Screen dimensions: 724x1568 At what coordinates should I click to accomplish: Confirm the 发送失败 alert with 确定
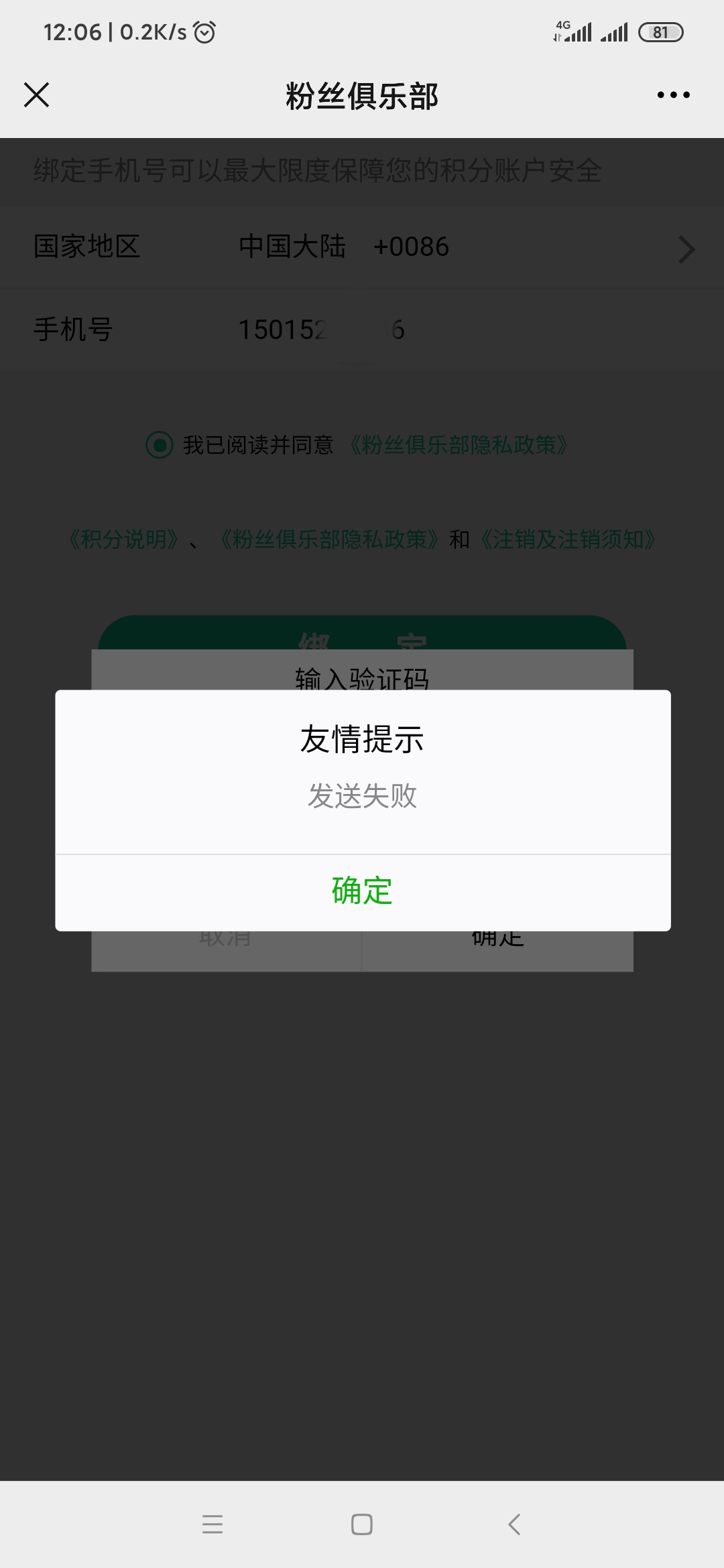coord(362,891)
